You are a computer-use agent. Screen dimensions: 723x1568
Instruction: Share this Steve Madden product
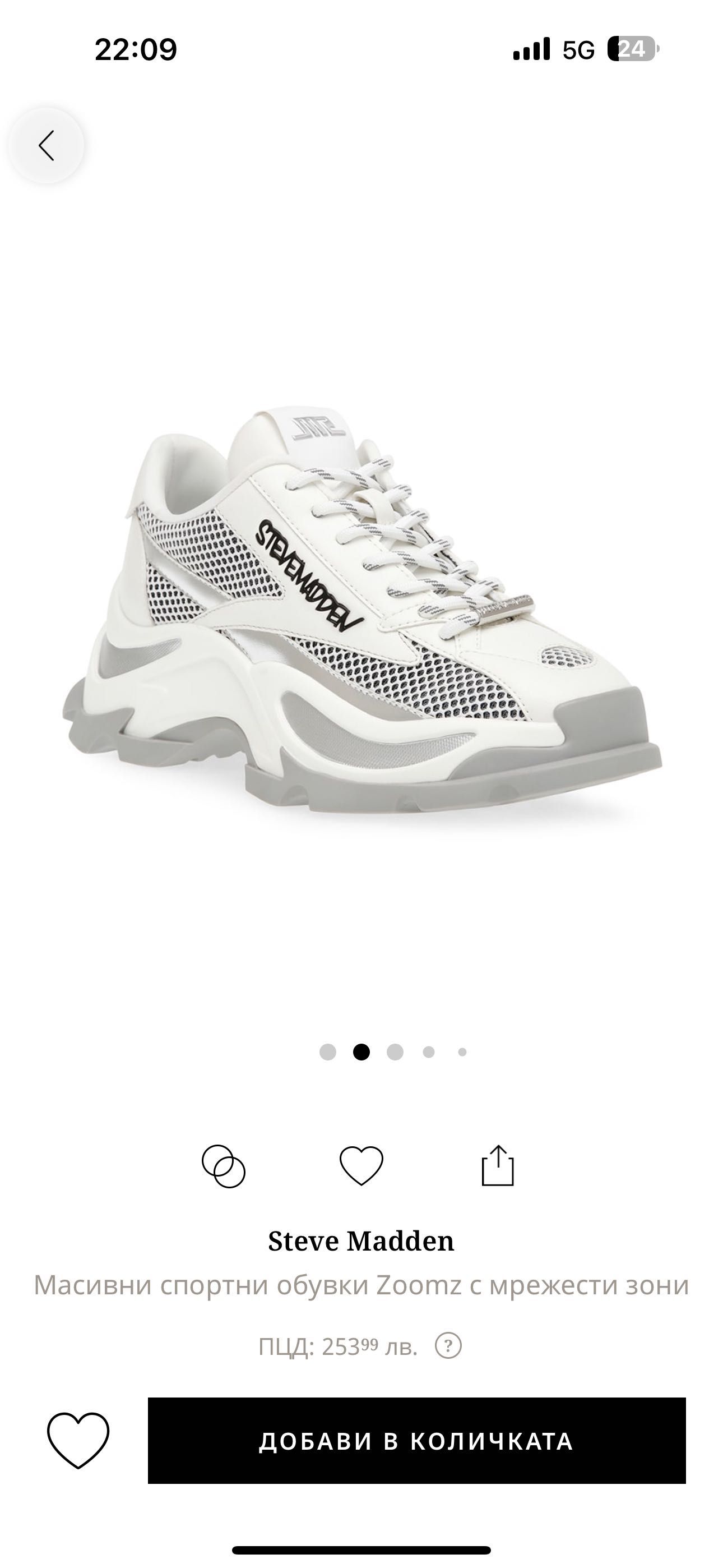(x=498, y=1165)
